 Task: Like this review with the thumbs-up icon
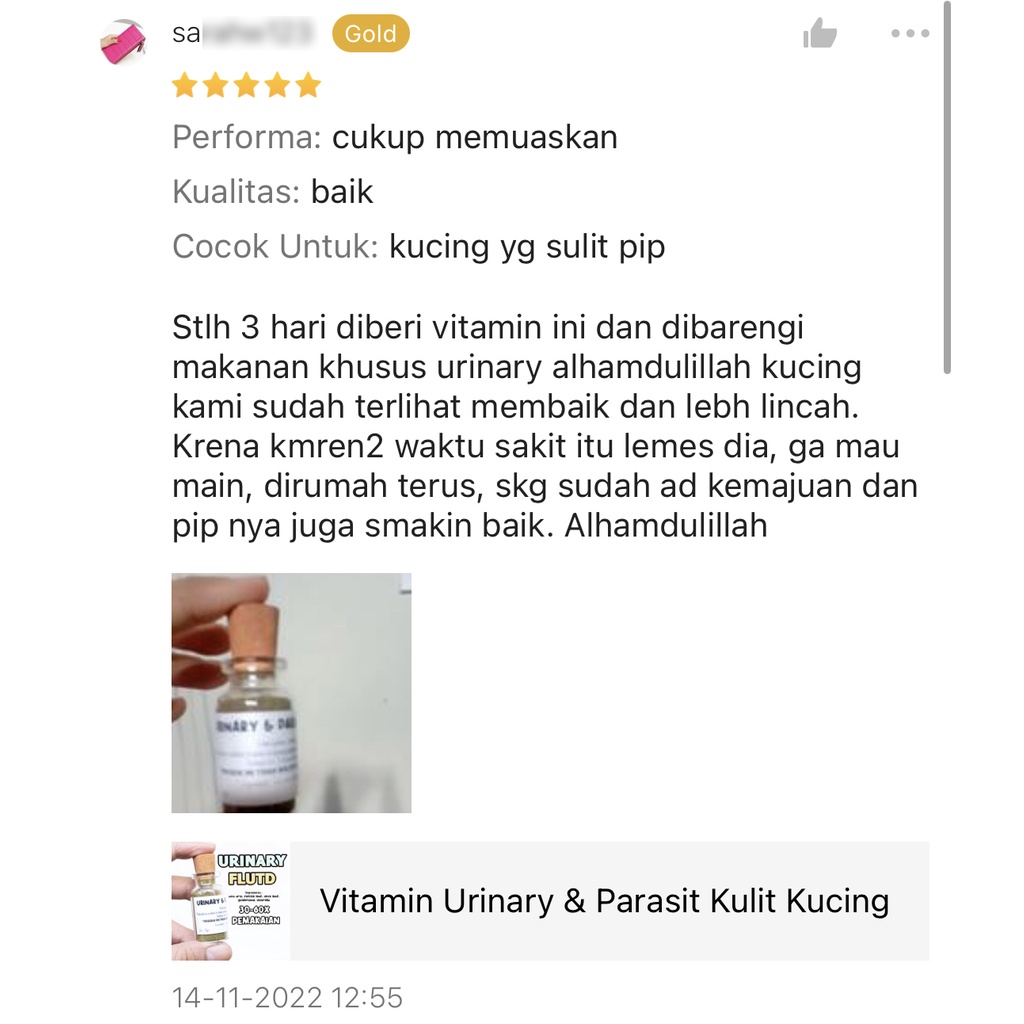point(819,35)
